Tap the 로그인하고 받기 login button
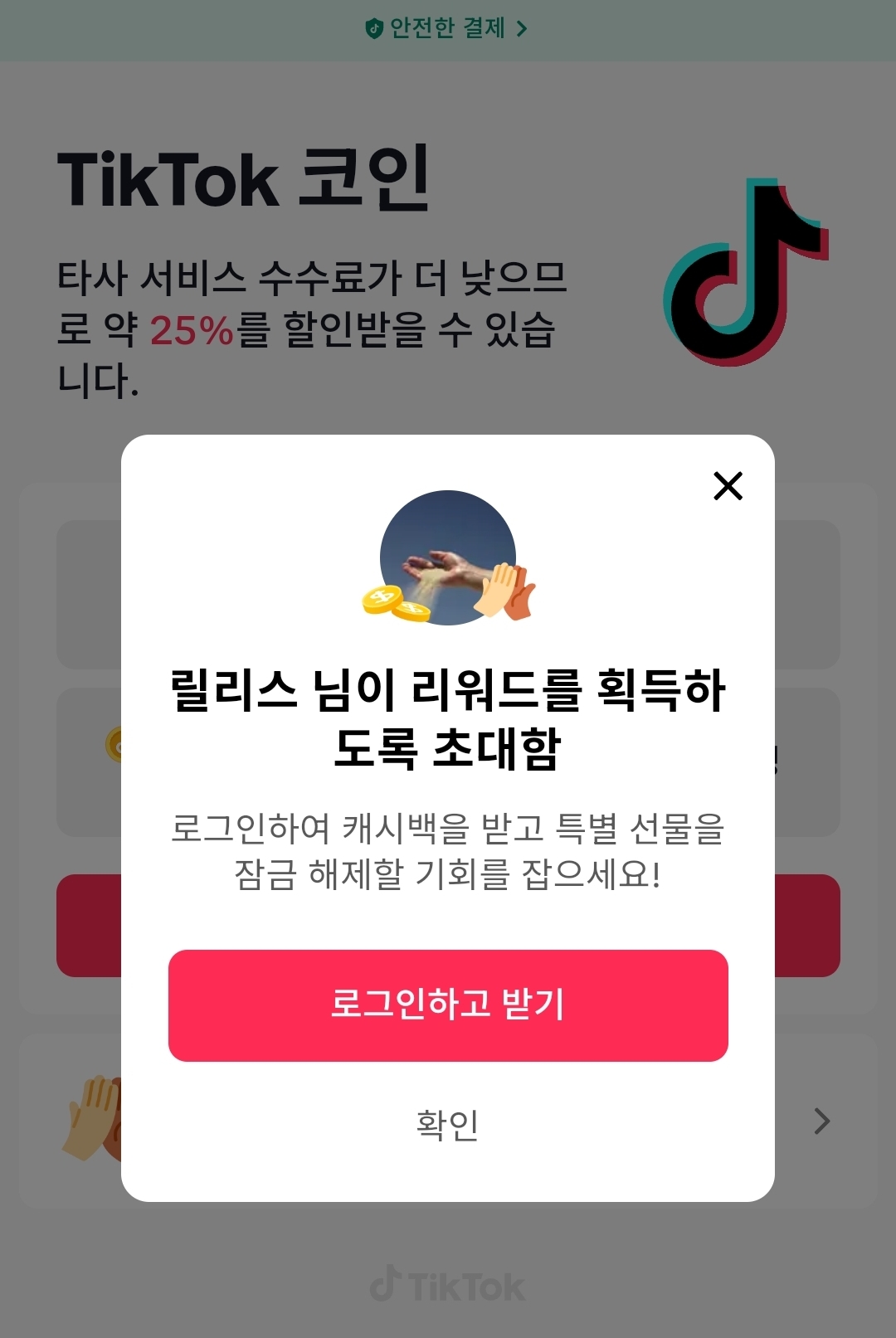Image resolution: width=896 pixels, height=1338 pixels. pos(448,1005)
